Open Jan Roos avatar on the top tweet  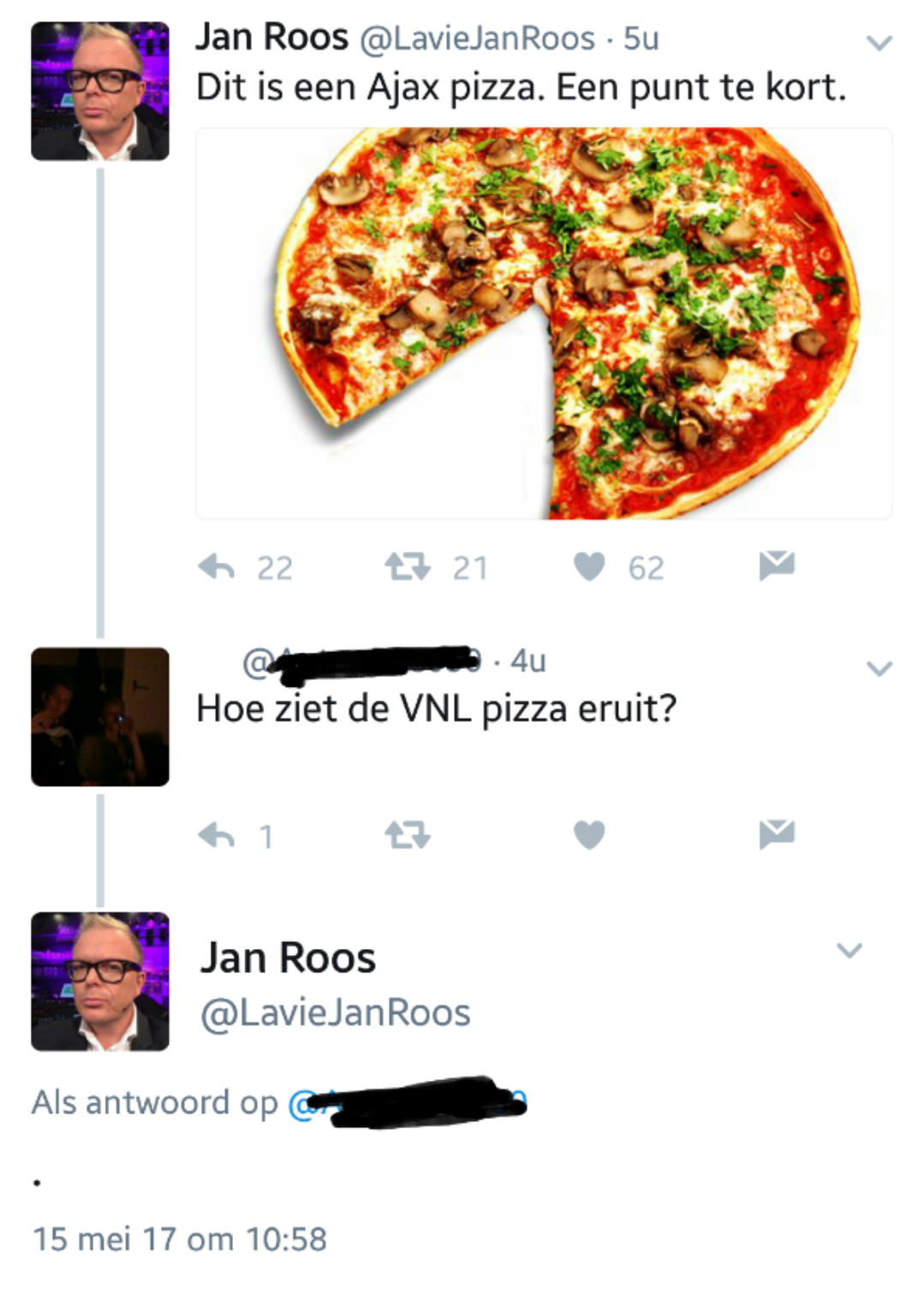pyautogui.click(x=100, y=92)
